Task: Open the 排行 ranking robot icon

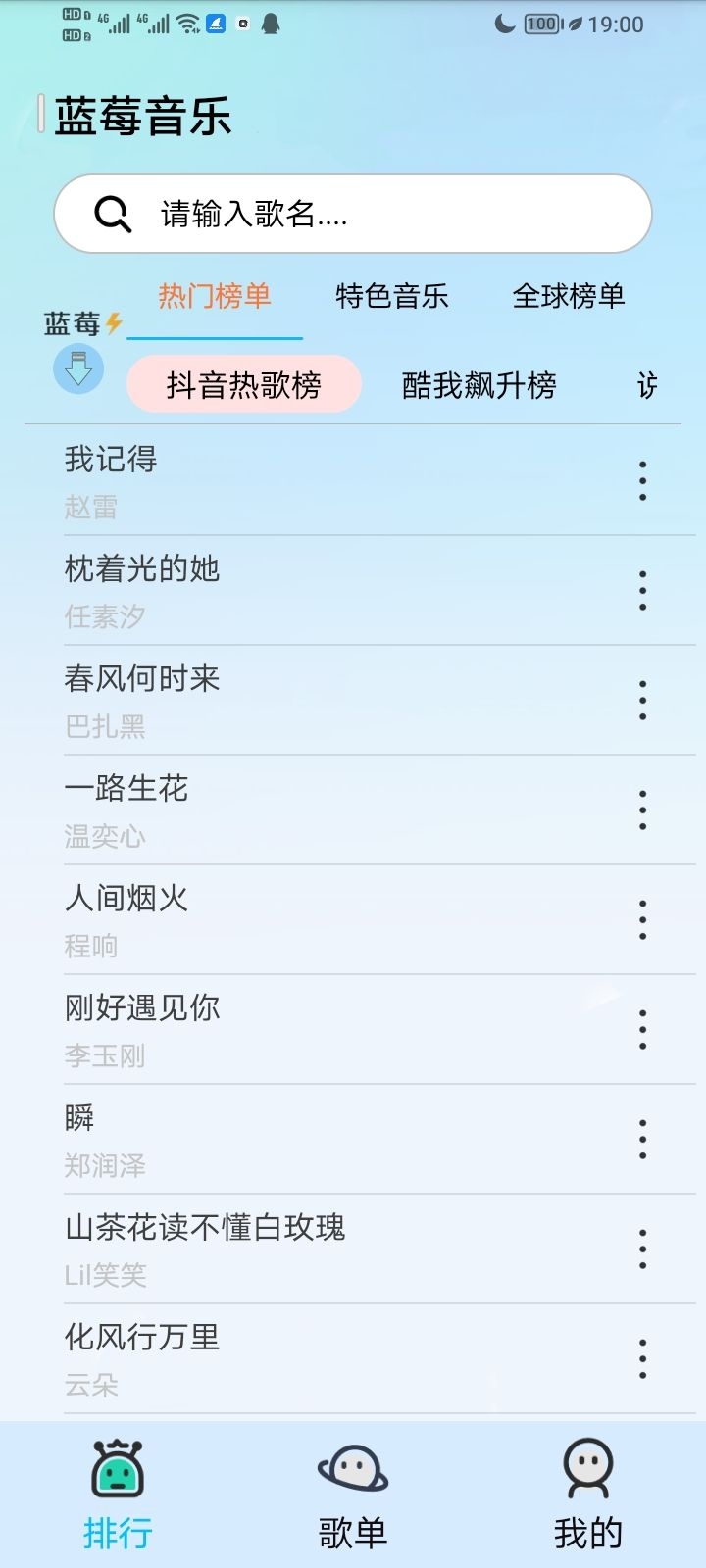Action: point(115,1472)
